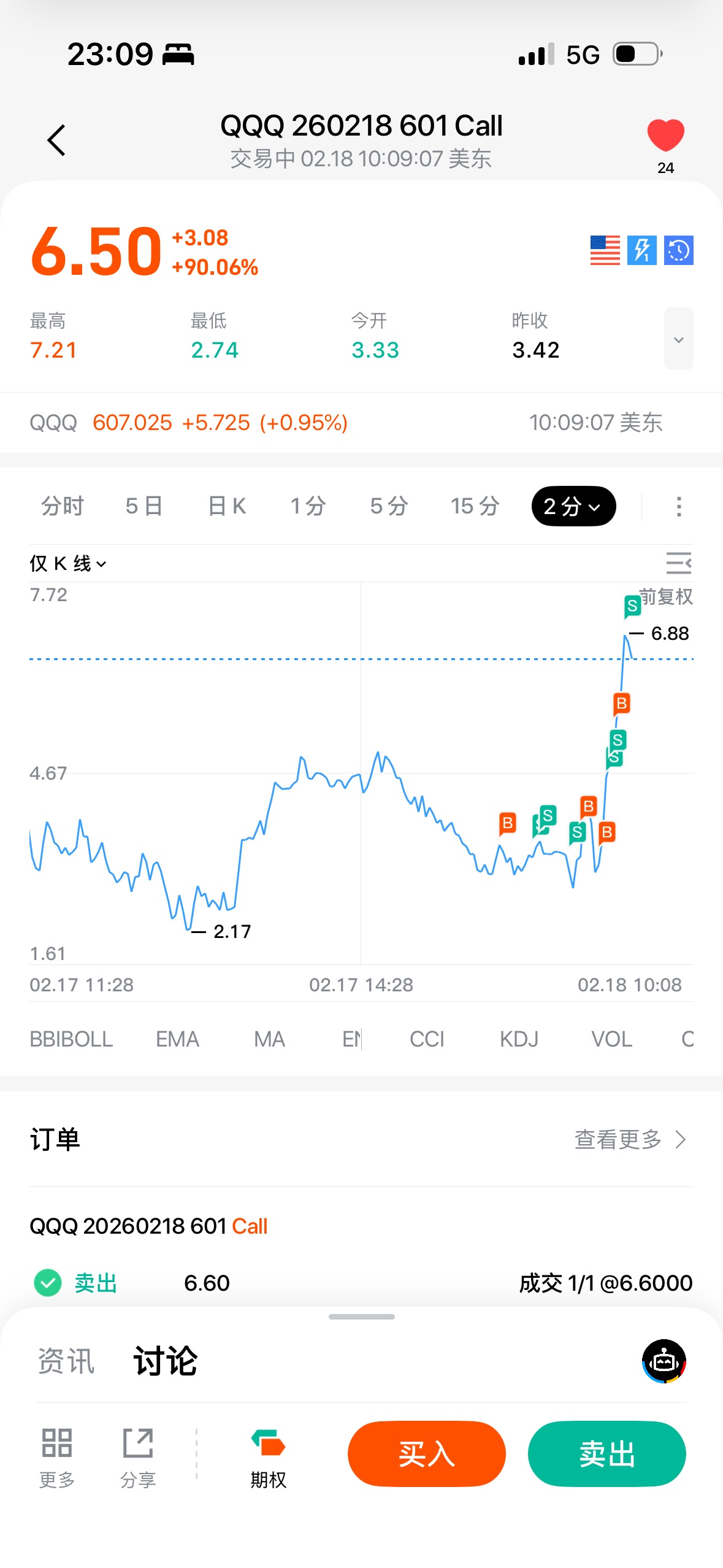Go back with the top-left arrow

pyautogui.click(x=56, y=140)
